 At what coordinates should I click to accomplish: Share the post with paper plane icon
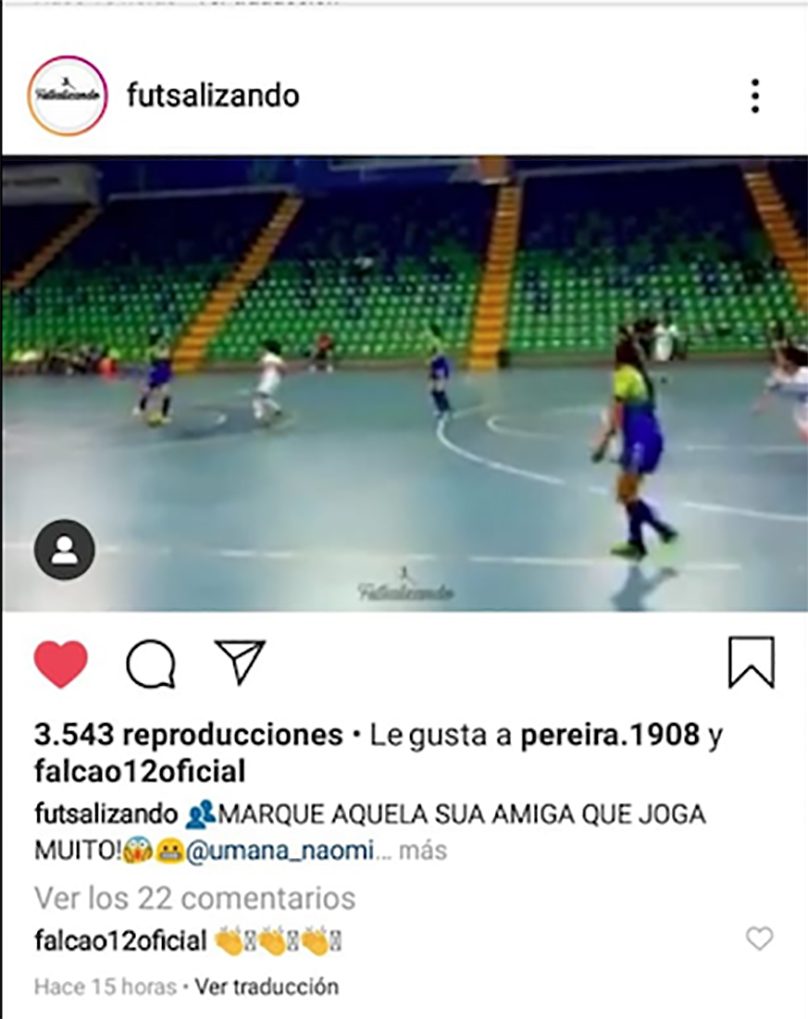240,662
